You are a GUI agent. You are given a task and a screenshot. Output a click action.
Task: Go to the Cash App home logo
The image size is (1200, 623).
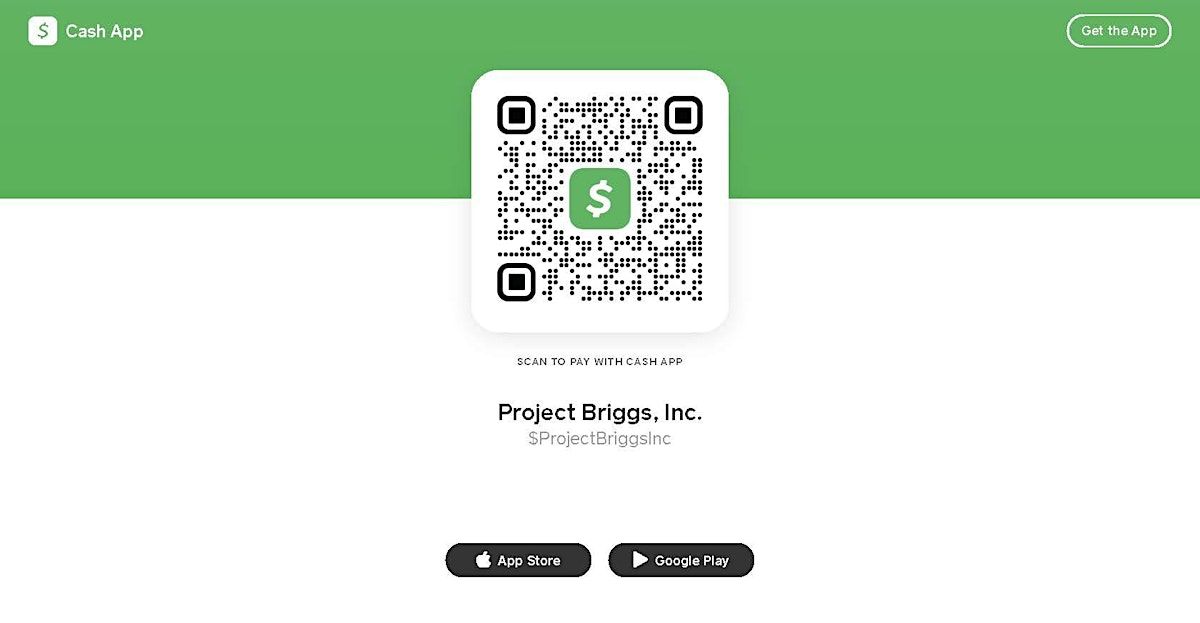tap(86, 31)
